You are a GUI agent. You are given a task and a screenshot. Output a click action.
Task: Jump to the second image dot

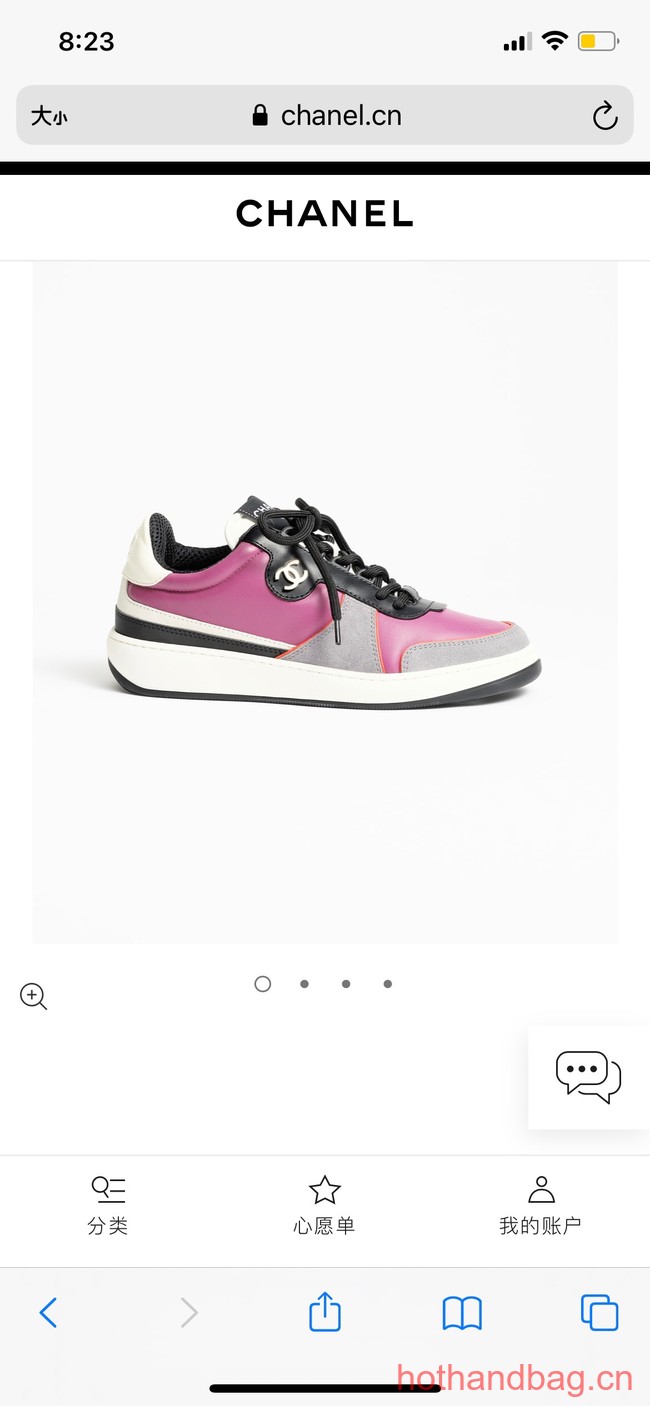coord(304,984)
